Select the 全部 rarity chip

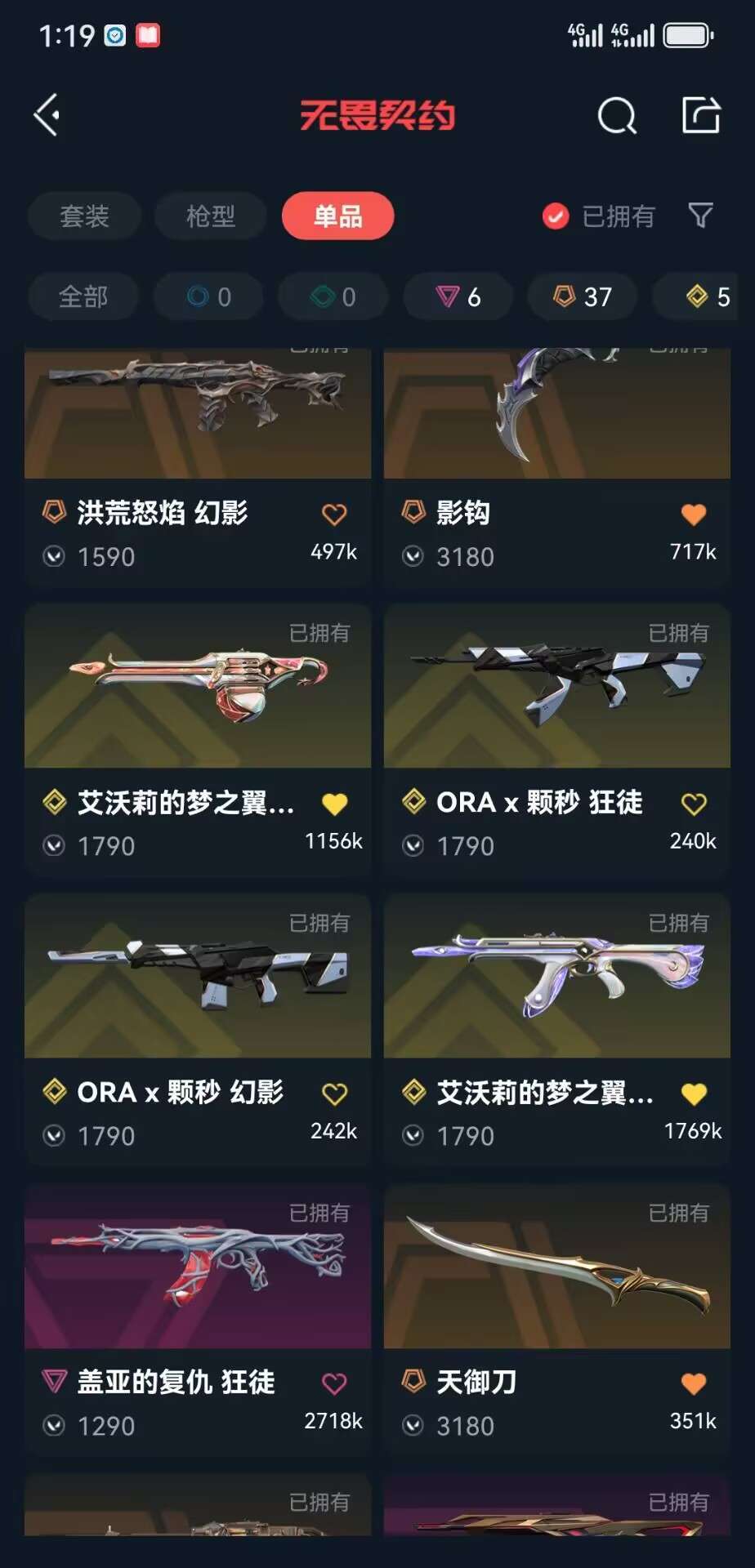point(83,296)
